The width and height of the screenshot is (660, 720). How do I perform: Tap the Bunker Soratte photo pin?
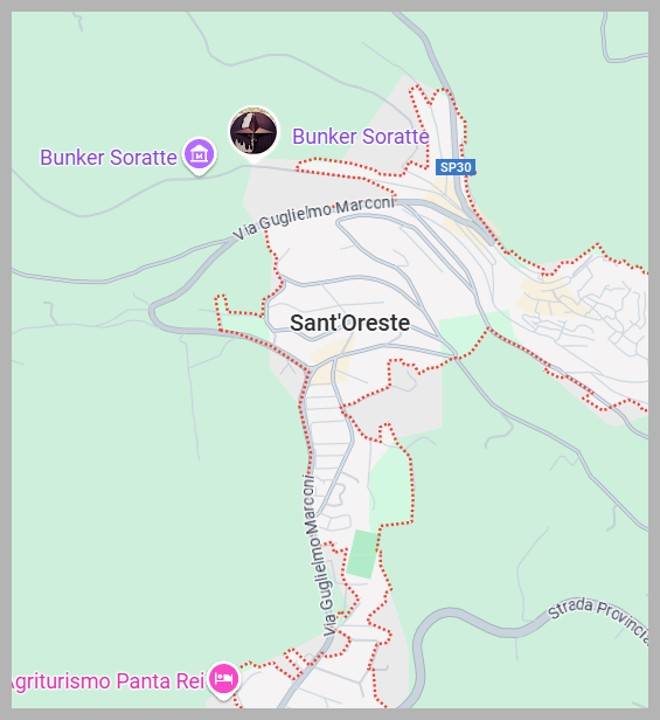pyautogui.click(x=253, y=131)
